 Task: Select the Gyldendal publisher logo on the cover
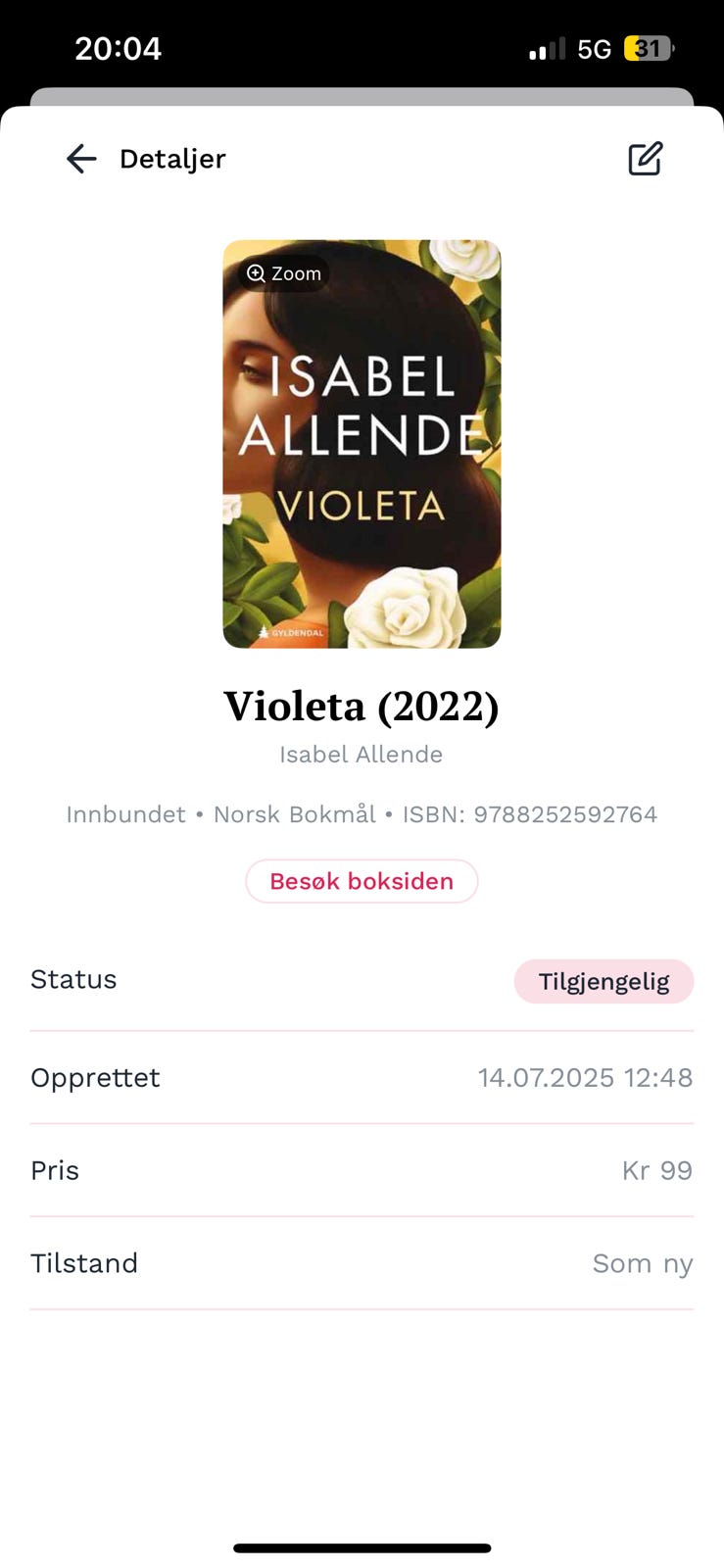point(291,632)
